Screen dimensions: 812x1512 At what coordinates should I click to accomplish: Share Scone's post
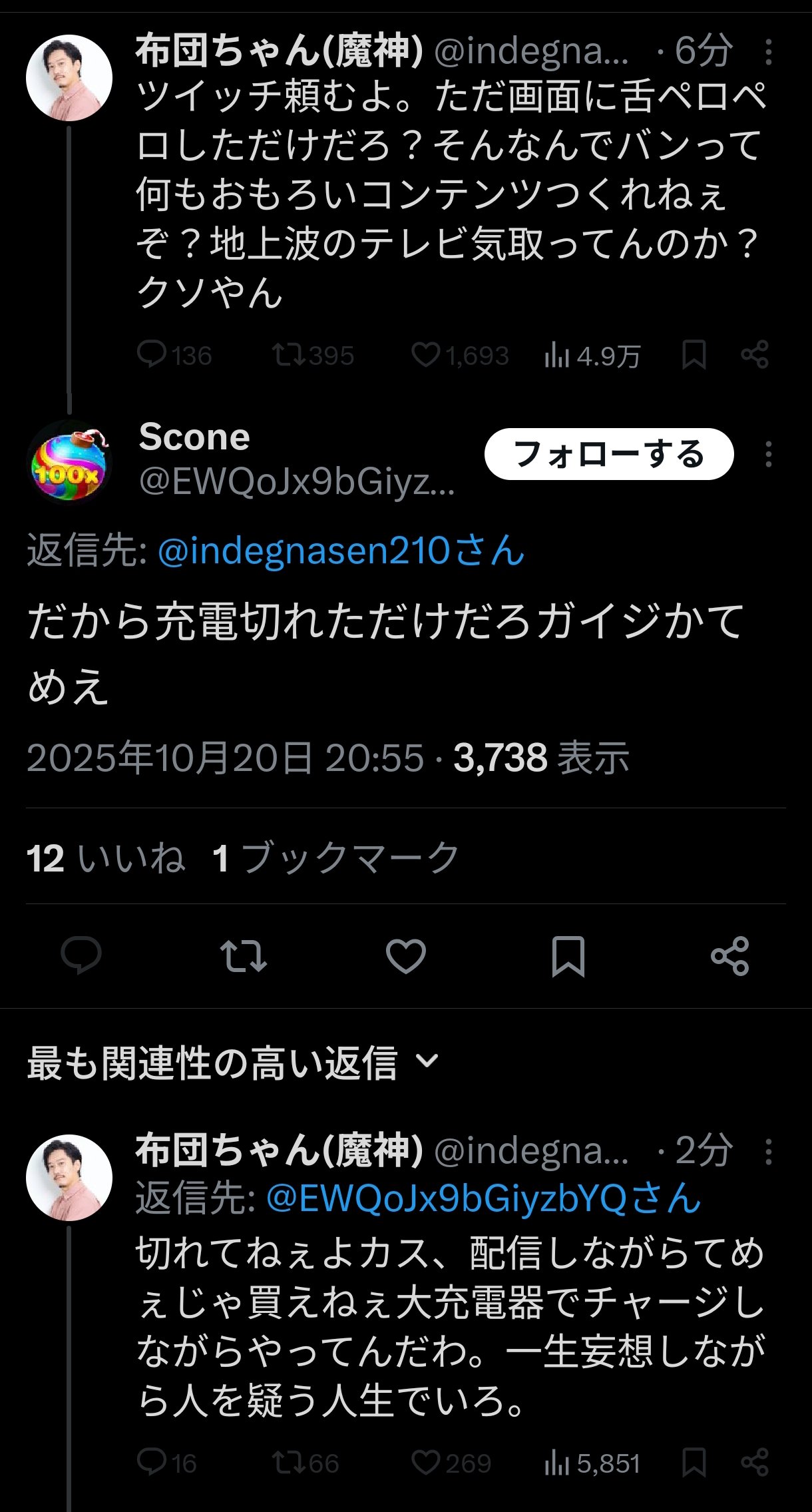[730, 955]
